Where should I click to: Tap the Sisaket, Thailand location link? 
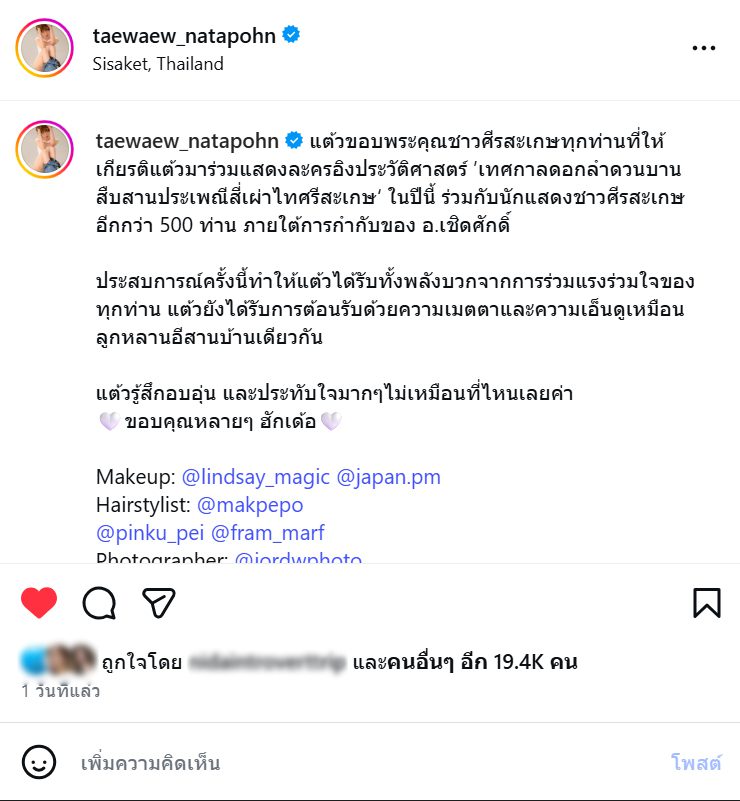pos(157,64)
